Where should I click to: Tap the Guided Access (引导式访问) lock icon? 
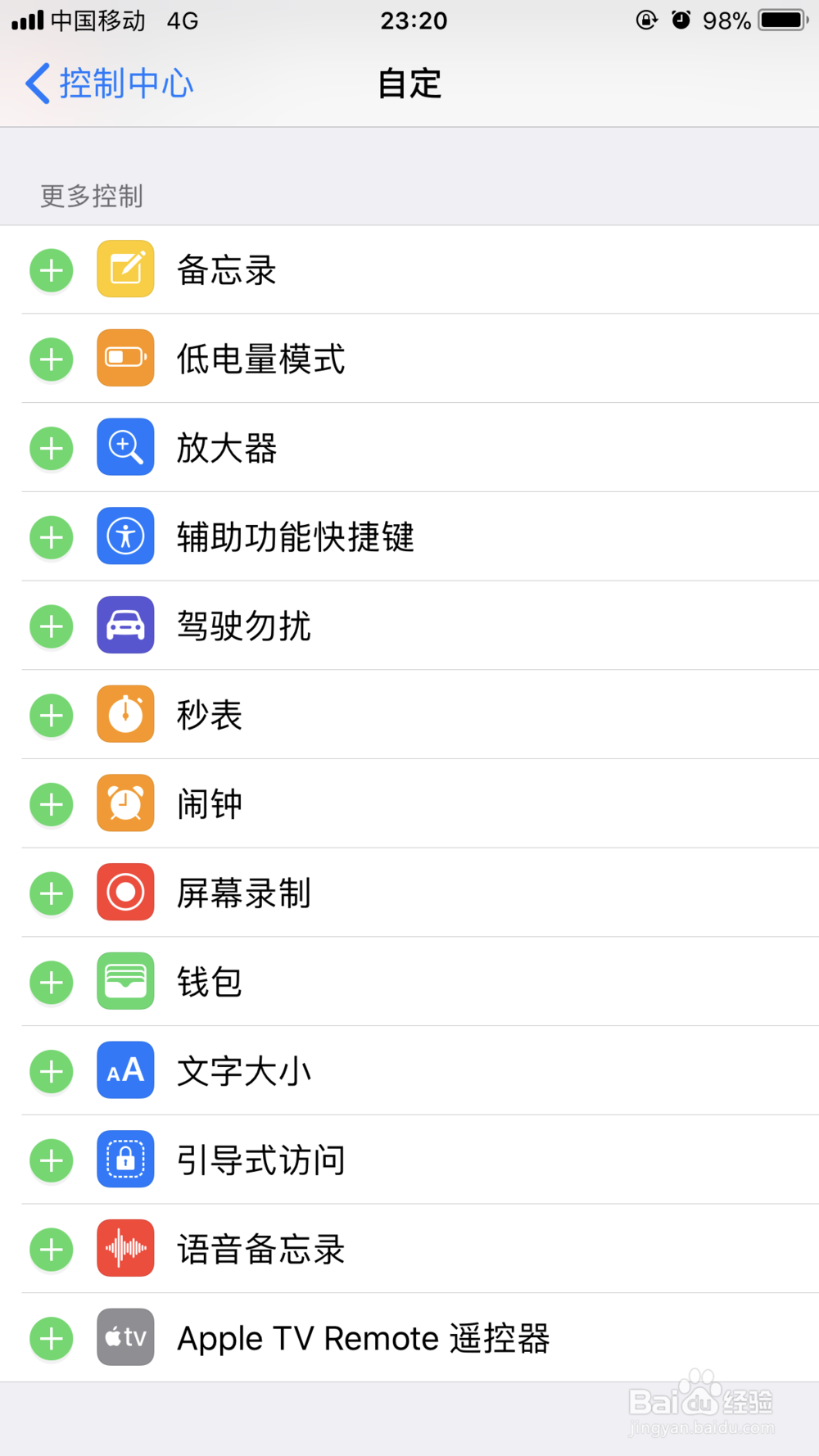click(124, 1160)
